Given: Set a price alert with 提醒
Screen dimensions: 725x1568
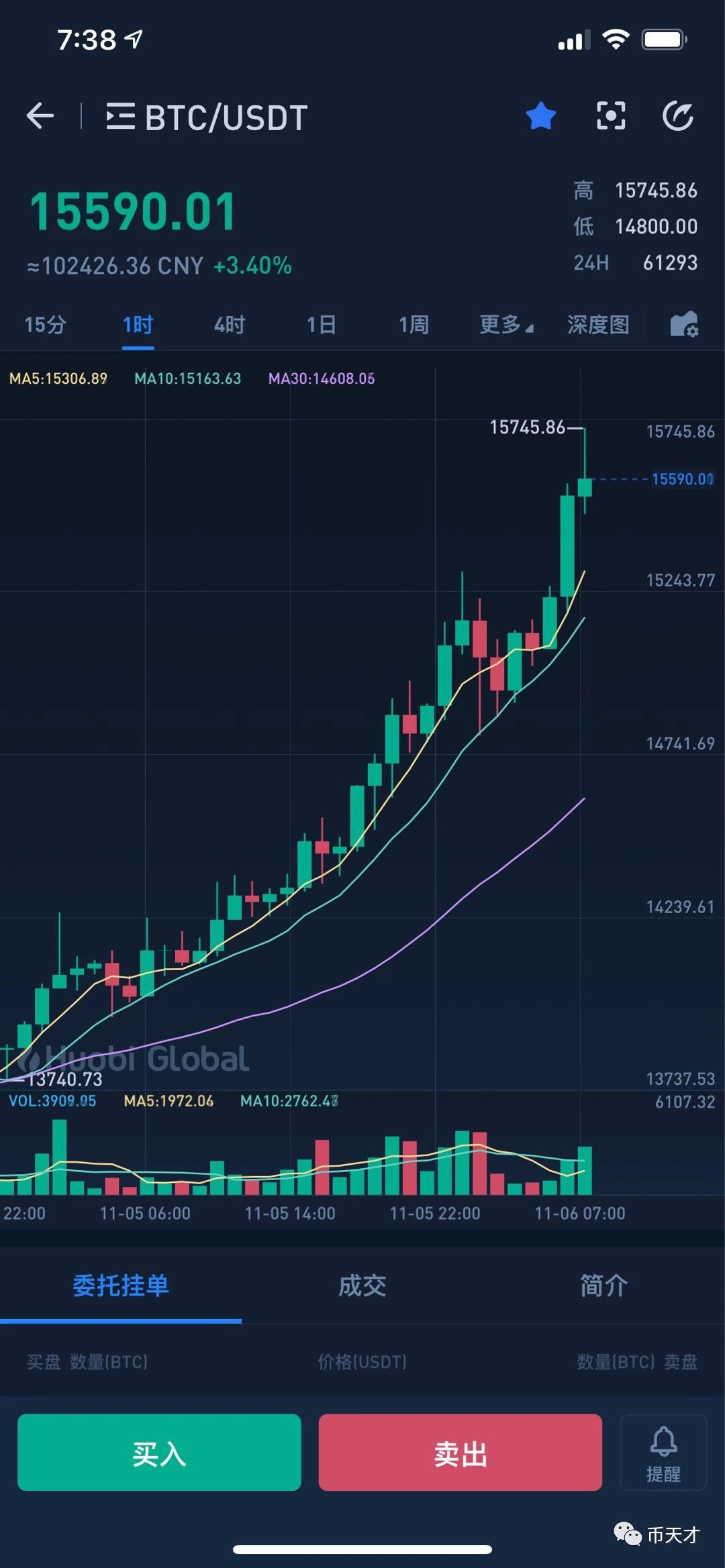Looking at the screenshot, I should (663, 1452).
